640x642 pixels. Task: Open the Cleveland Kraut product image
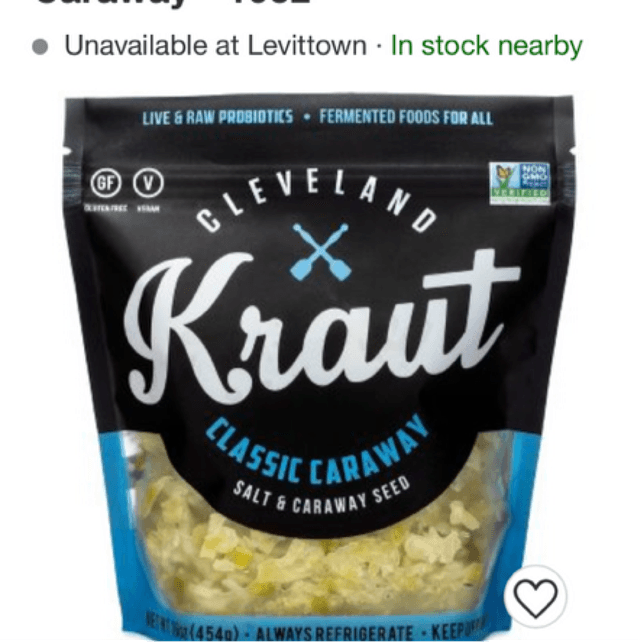[319, 360]
